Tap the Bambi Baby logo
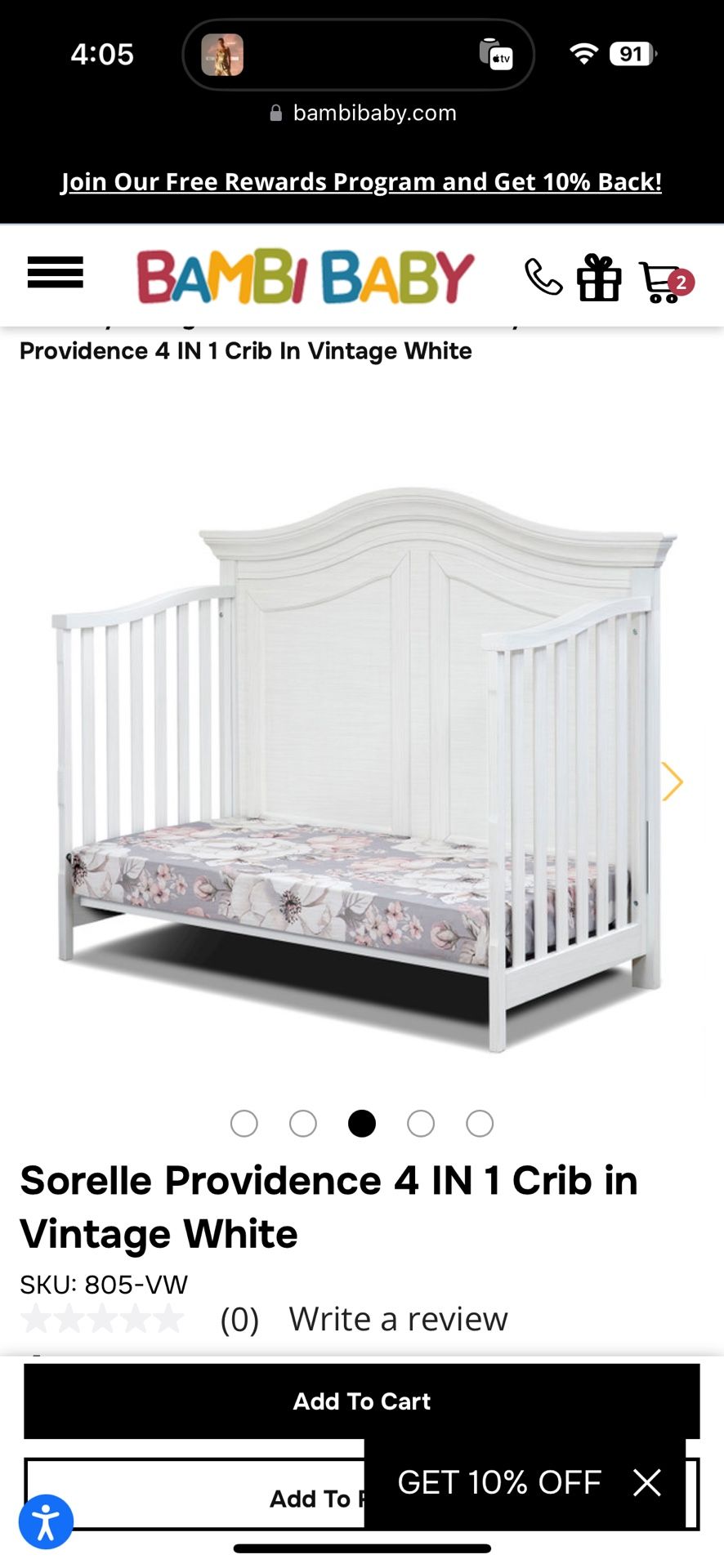724x1568 pixels. pyautogui.click(x=304, y=278)
